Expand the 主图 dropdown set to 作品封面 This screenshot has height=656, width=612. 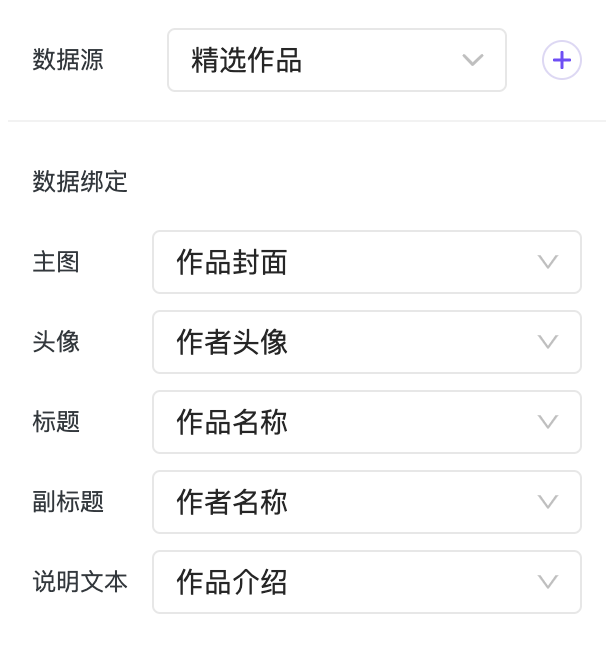click(366, 262)
